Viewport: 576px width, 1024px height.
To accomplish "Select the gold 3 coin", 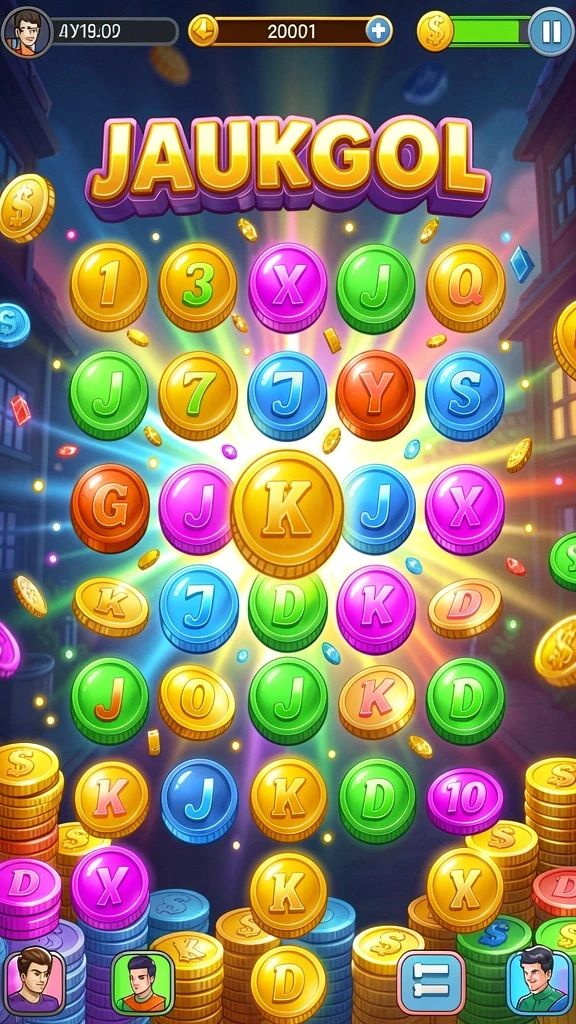I will pyautogui.click(x=198, y=287).
